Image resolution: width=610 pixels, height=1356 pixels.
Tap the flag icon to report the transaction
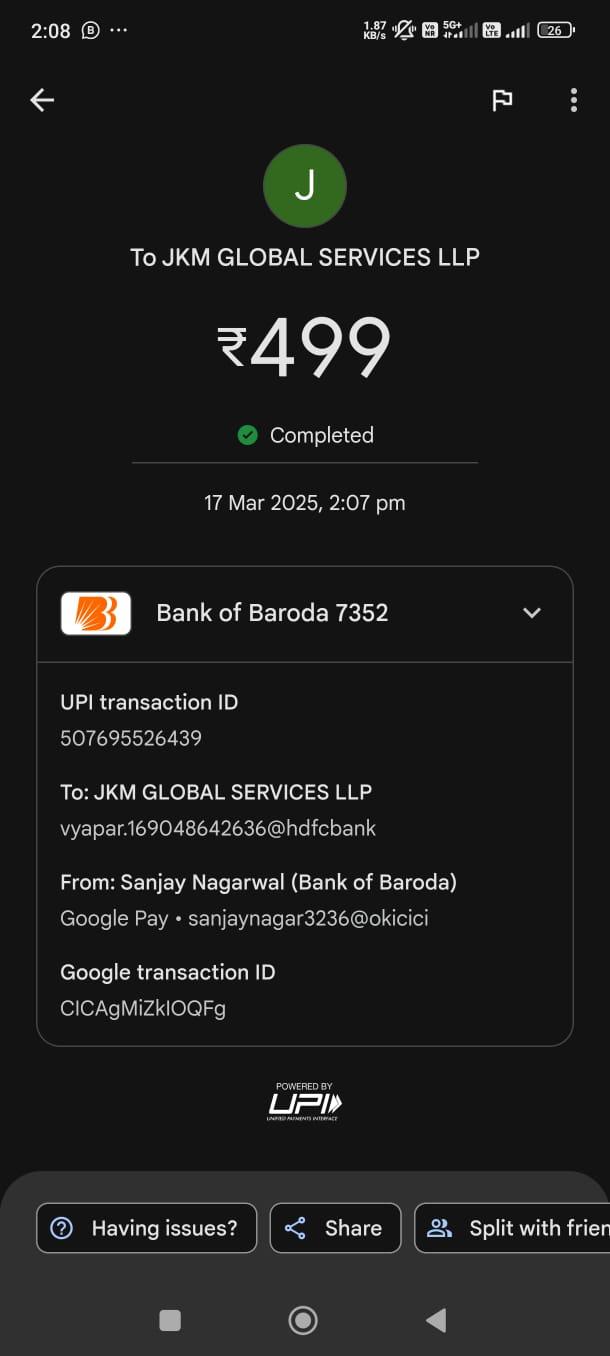[x=502, y=100]
